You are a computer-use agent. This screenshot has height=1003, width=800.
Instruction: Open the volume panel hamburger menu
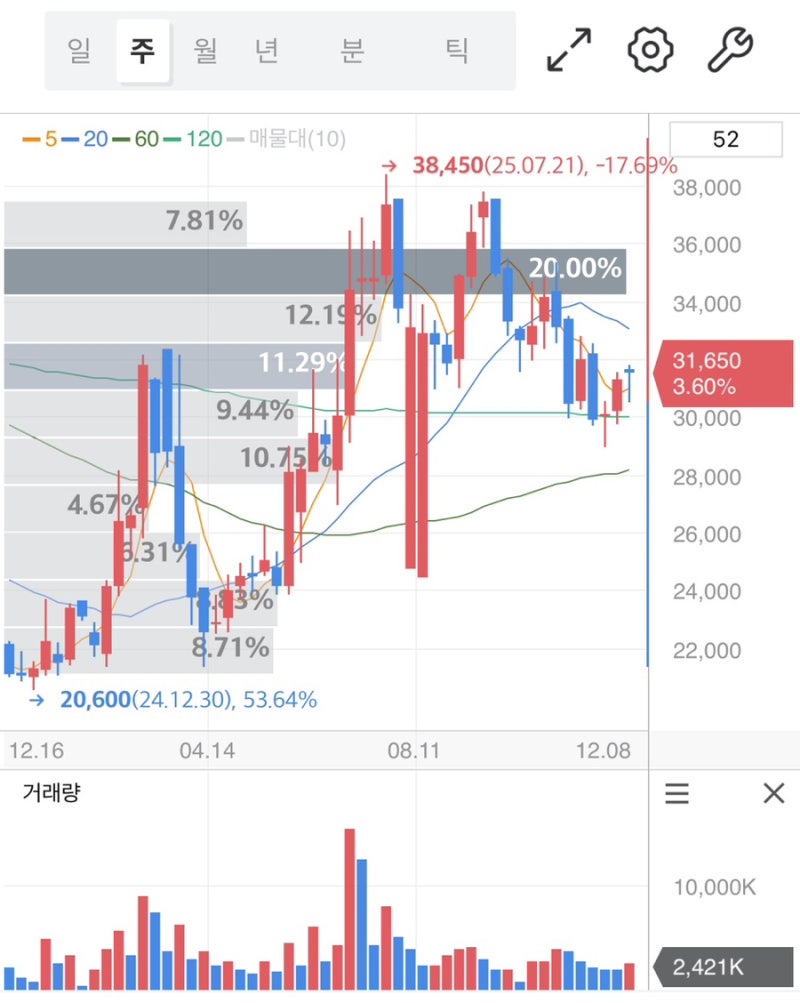[x=677, y=794]
